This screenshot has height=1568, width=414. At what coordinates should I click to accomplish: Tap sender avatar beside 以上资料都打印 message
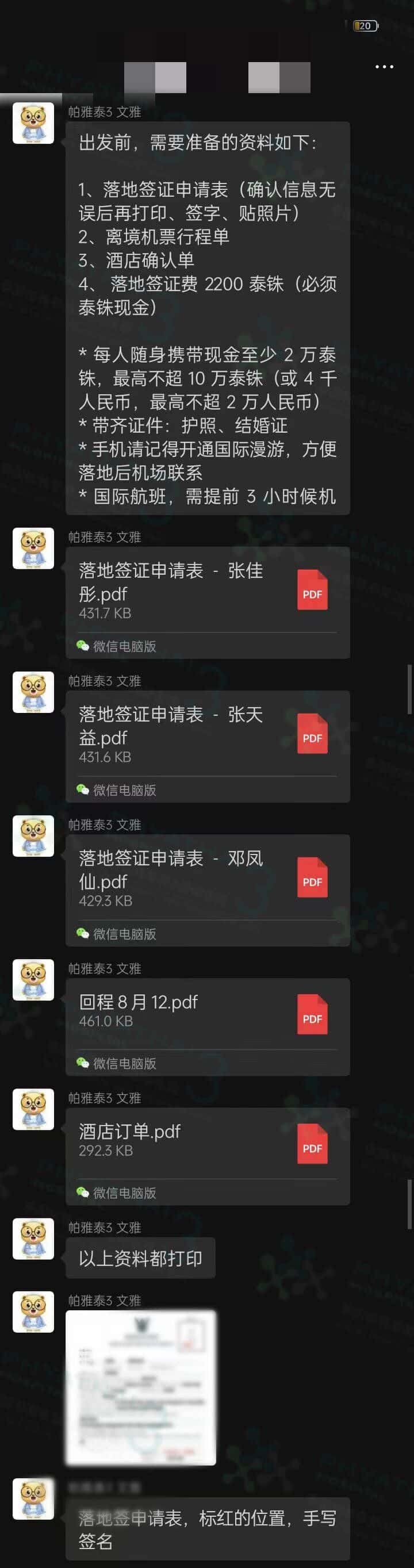pos(33,1238)
